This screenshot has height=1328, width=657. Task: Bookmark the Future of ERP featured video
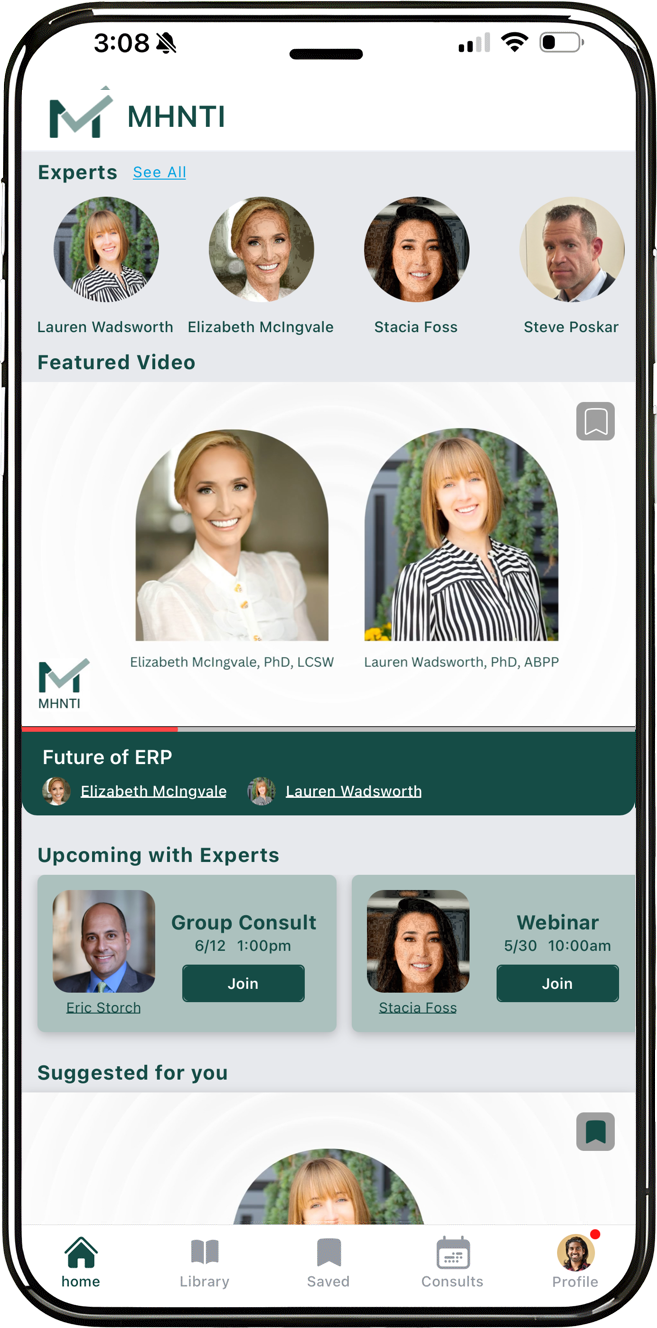tap(595, 422)
